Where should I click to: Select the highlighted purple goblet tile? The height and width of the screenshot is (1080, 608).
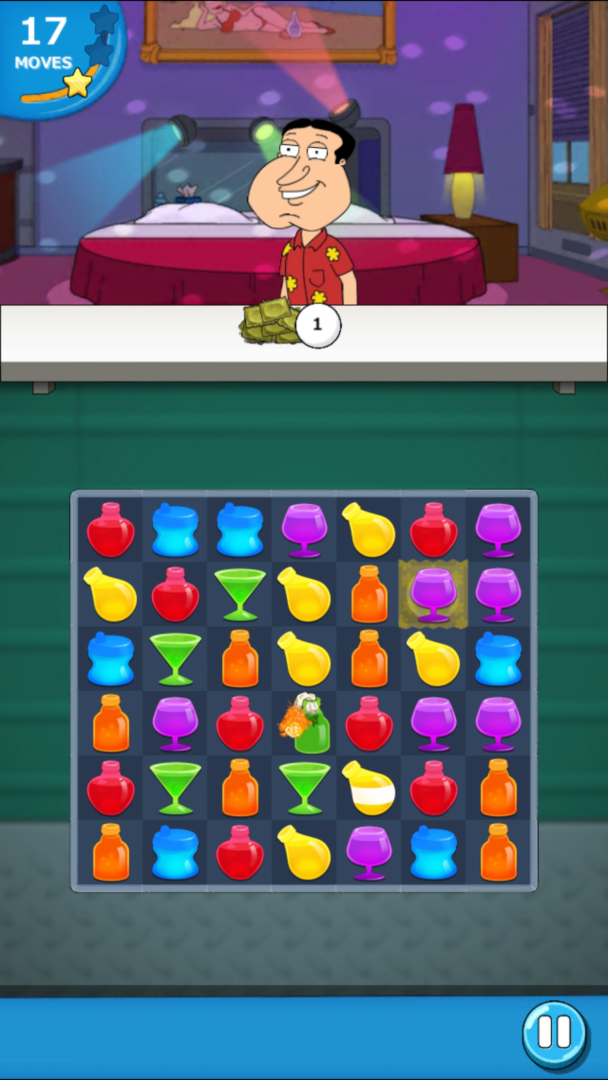pos(433,594)
